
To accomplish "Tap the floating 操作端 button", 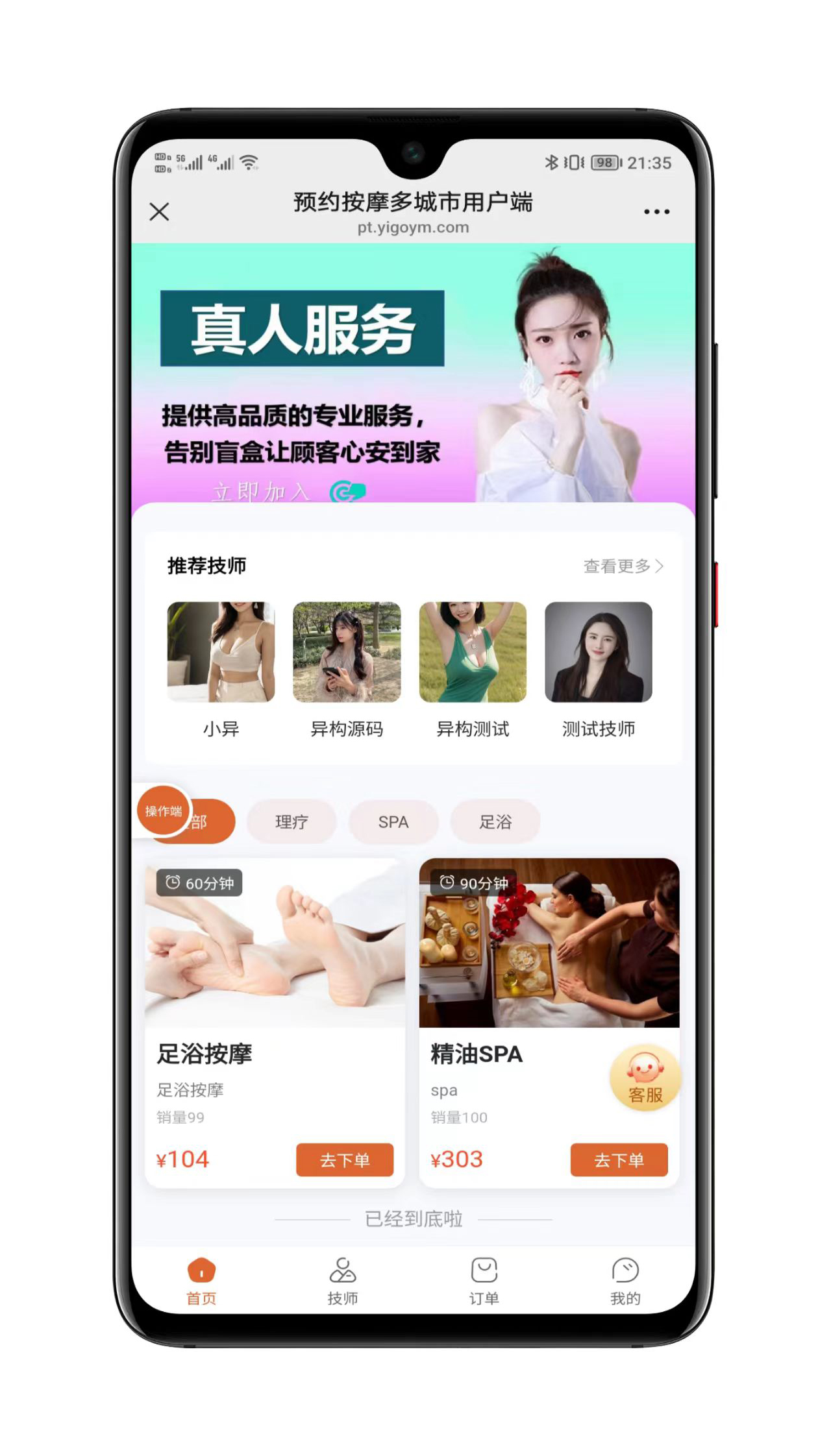I will [163, 810].
